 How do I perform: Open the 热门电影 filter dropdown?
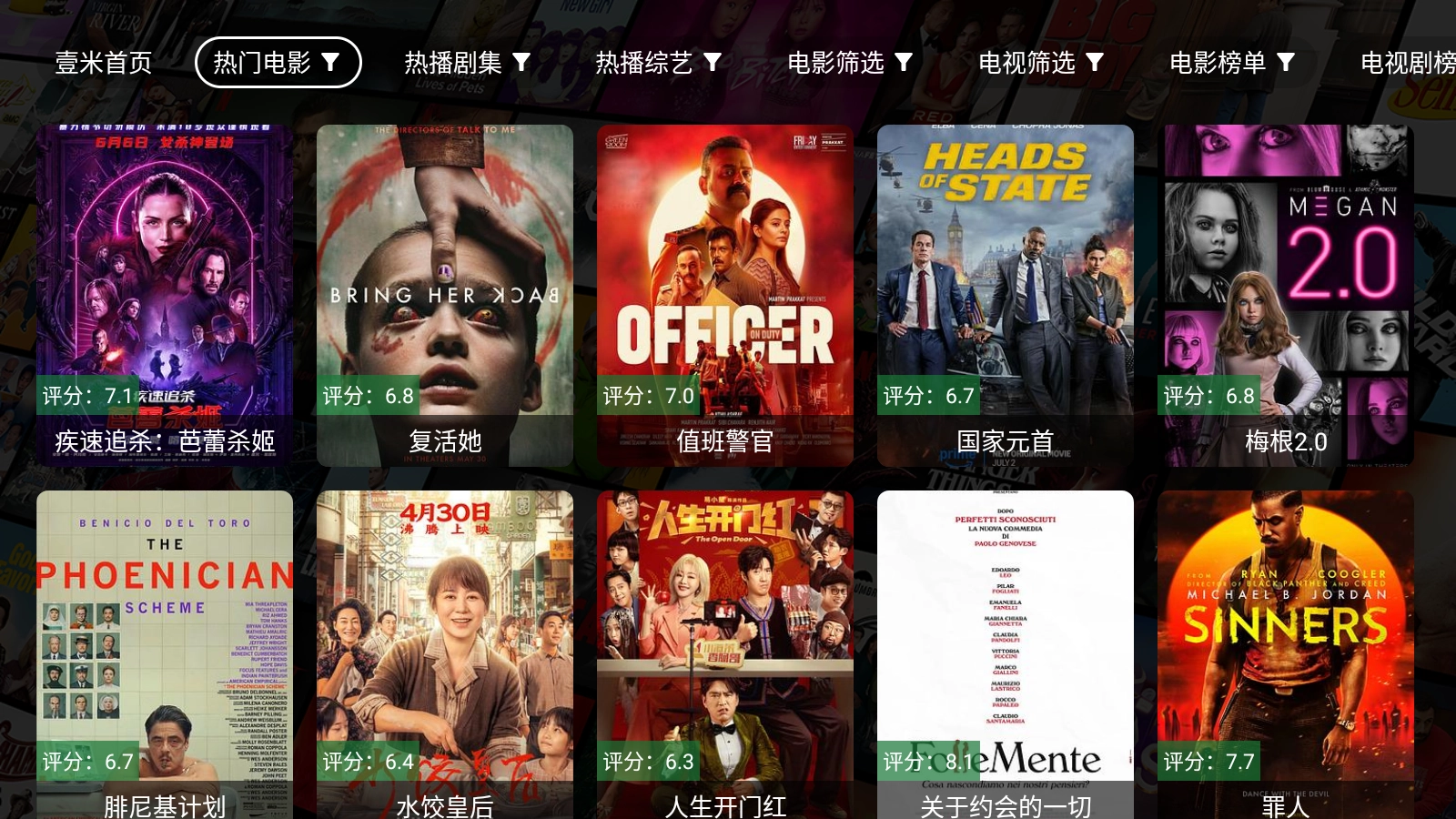click(278, 63)
